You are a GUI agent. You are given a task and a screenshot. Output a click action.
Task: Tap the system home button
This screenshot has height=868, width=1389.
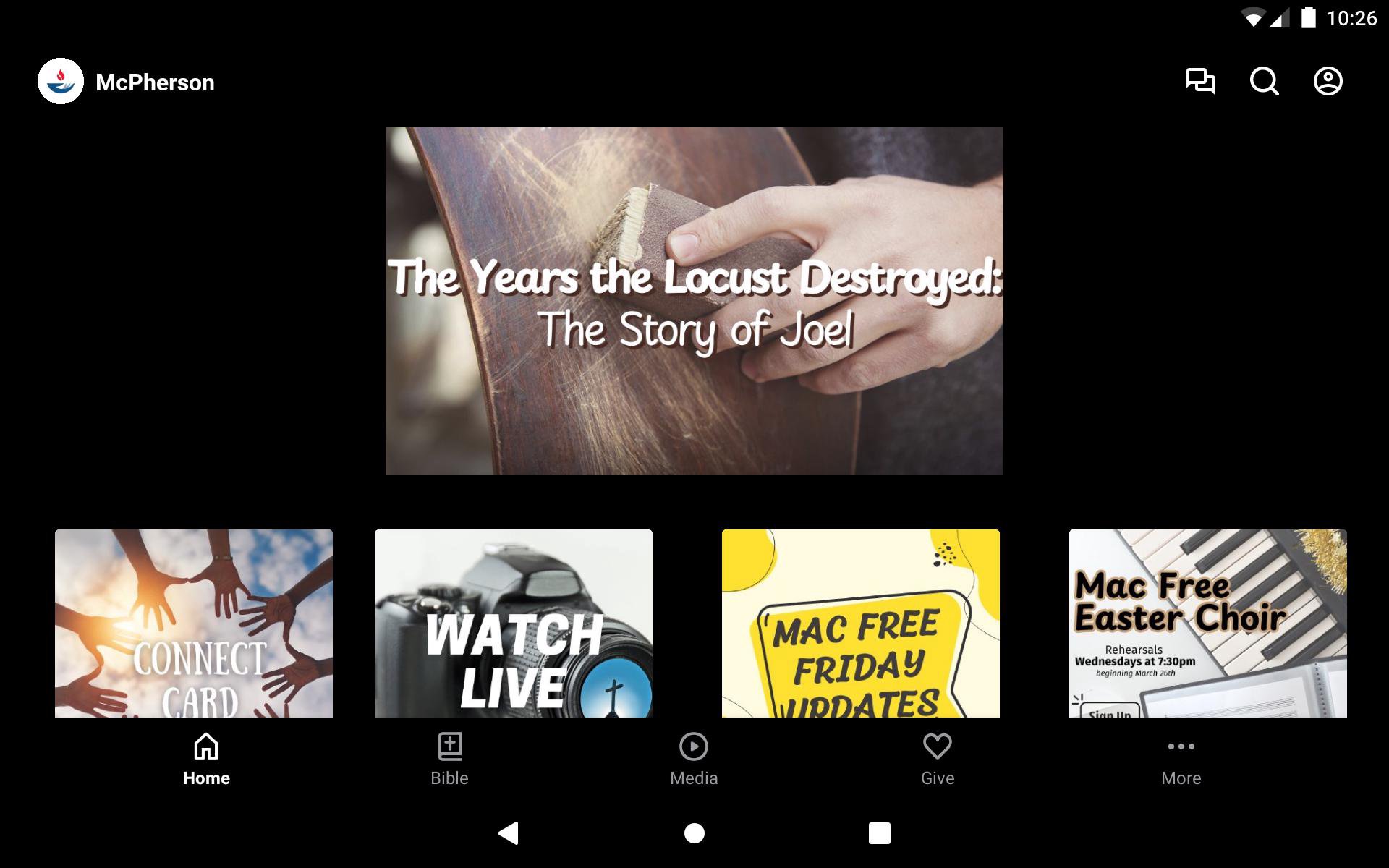(694, 833)
